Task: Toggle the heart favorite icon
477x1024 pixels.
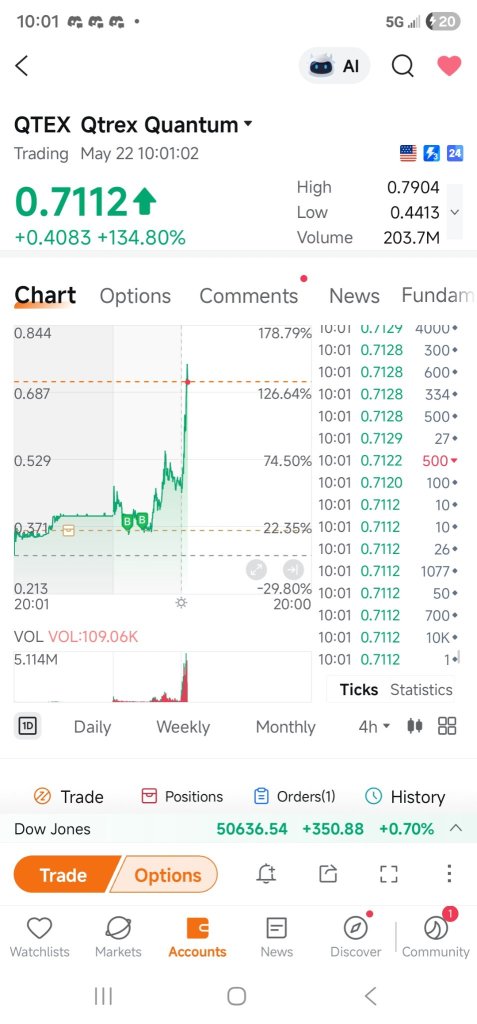Action: point(449,65)
